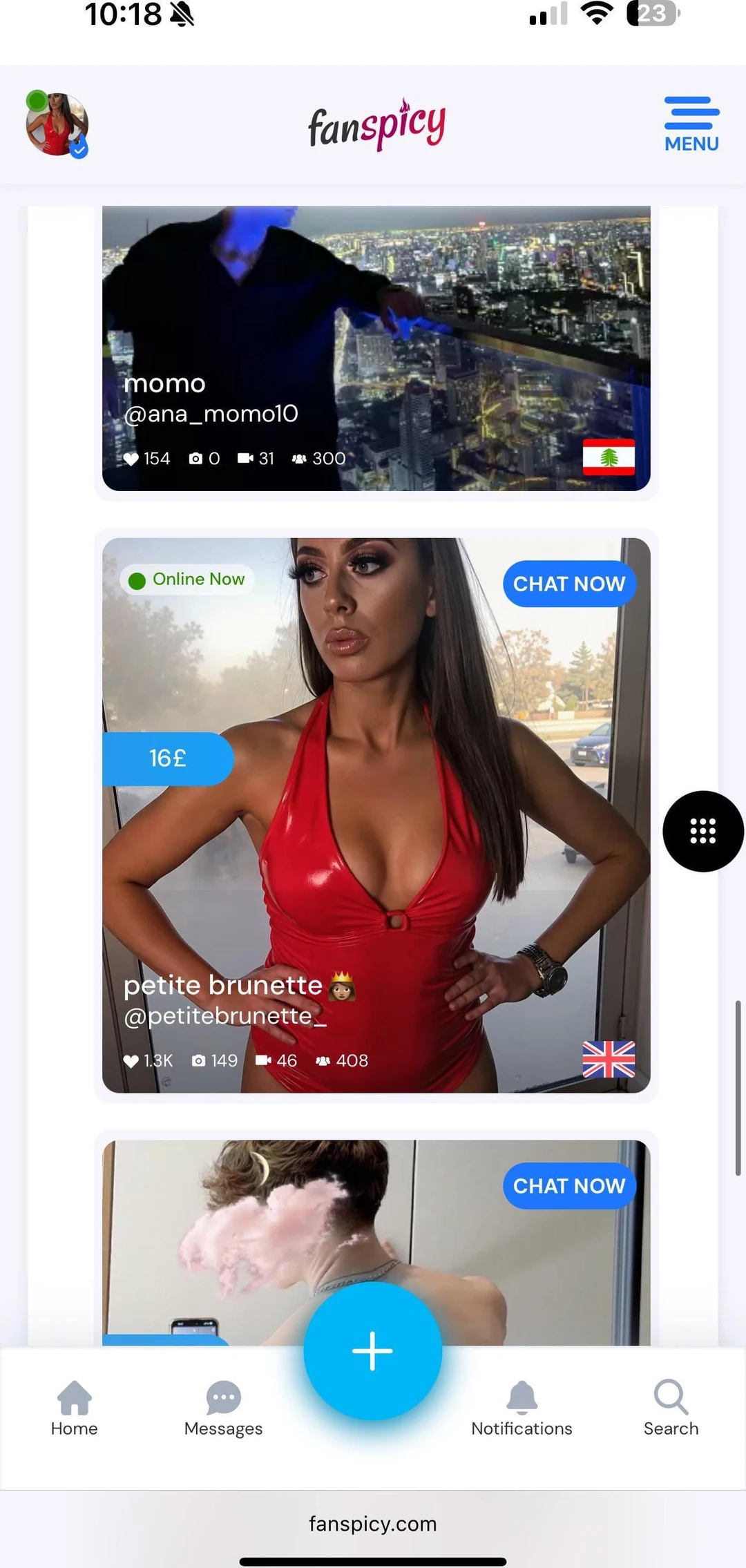Tap the fanspicy logo in the header
Image resolution: width=746 pixels, height=1568 pixels.
click(376, 125)
